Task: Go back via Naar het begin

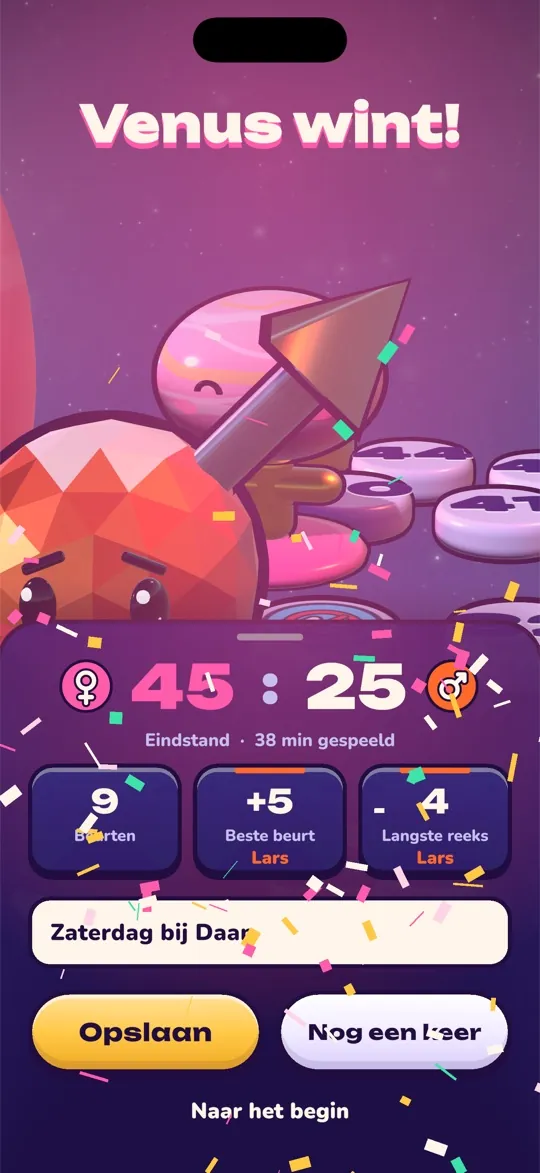Action: point(270,1111)
